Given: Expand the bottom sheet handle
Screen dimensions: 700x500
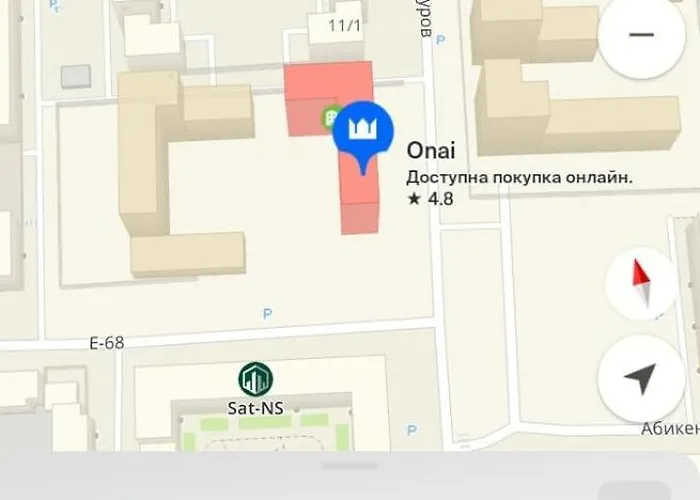Looking at the screenshot, I should pos(349,466).
